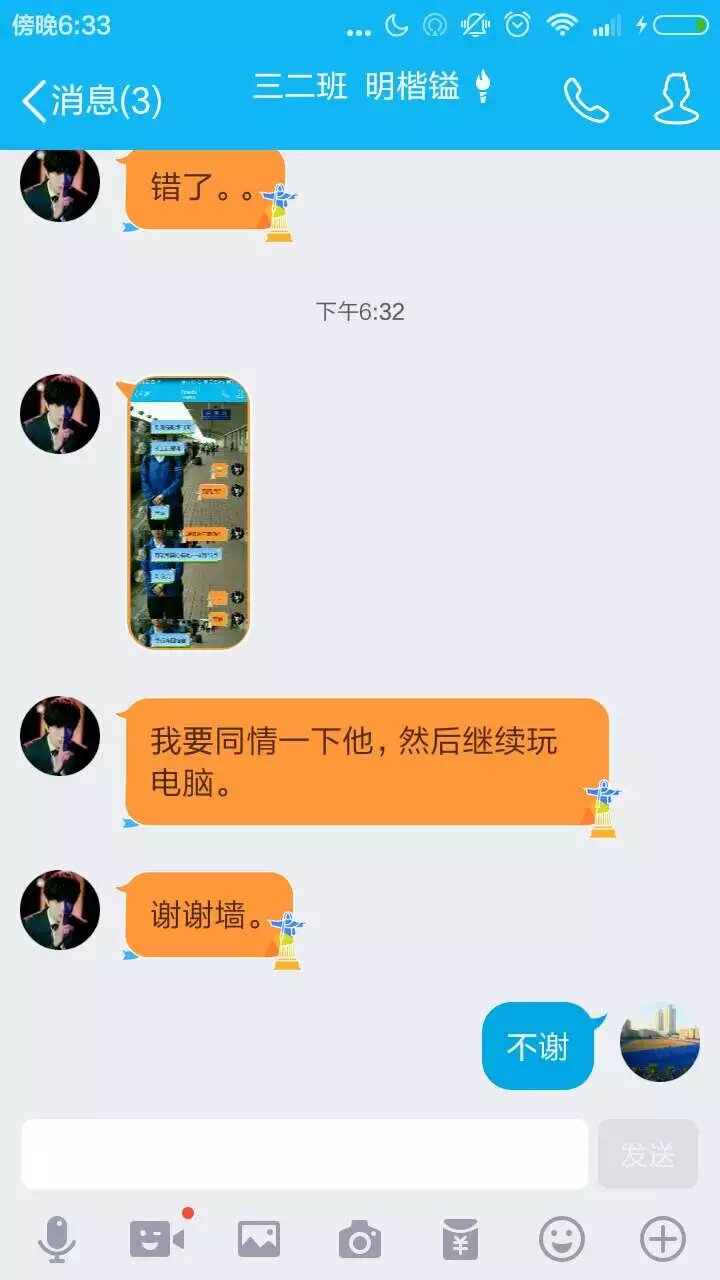Open the contact profile icon

[x=676, y=99]
